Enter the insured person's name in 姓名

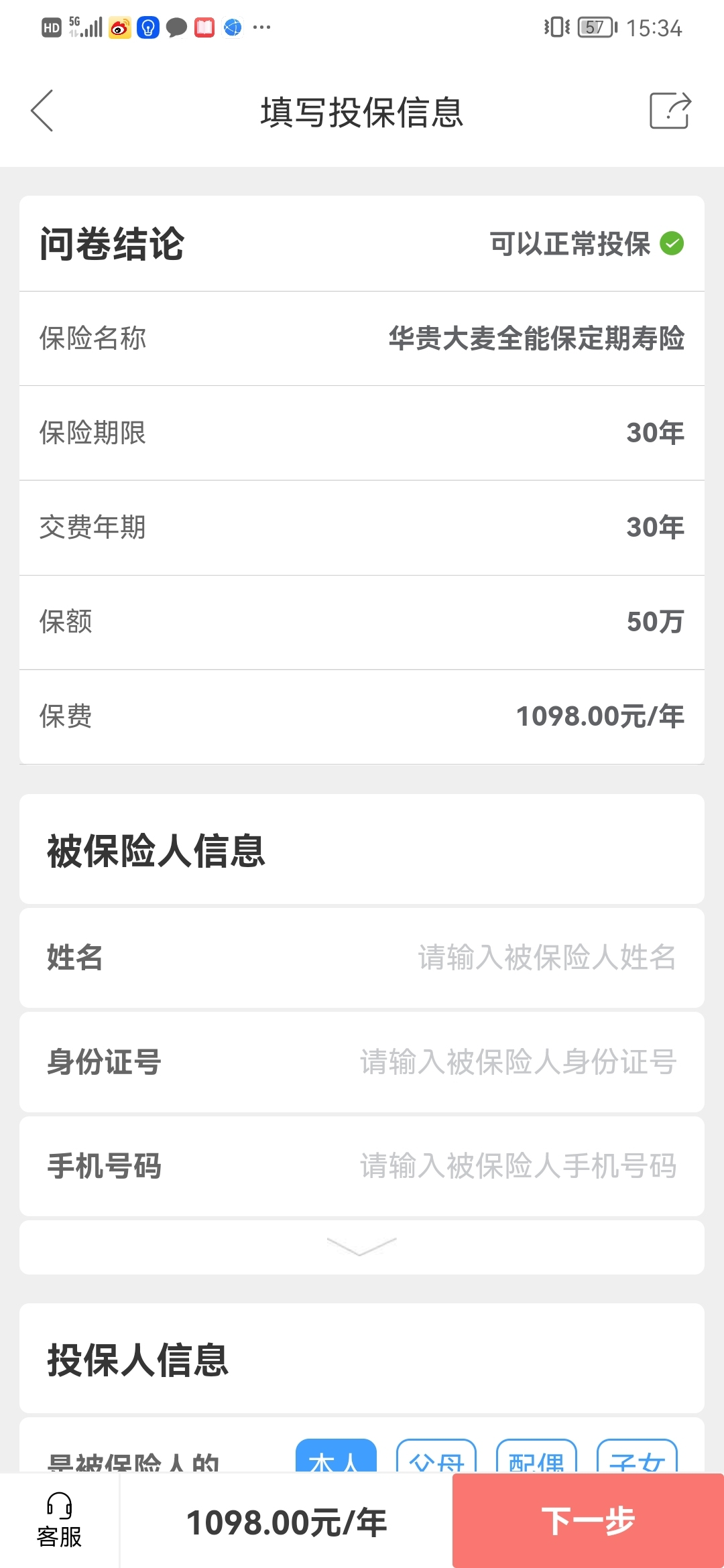tap(546, 958)
